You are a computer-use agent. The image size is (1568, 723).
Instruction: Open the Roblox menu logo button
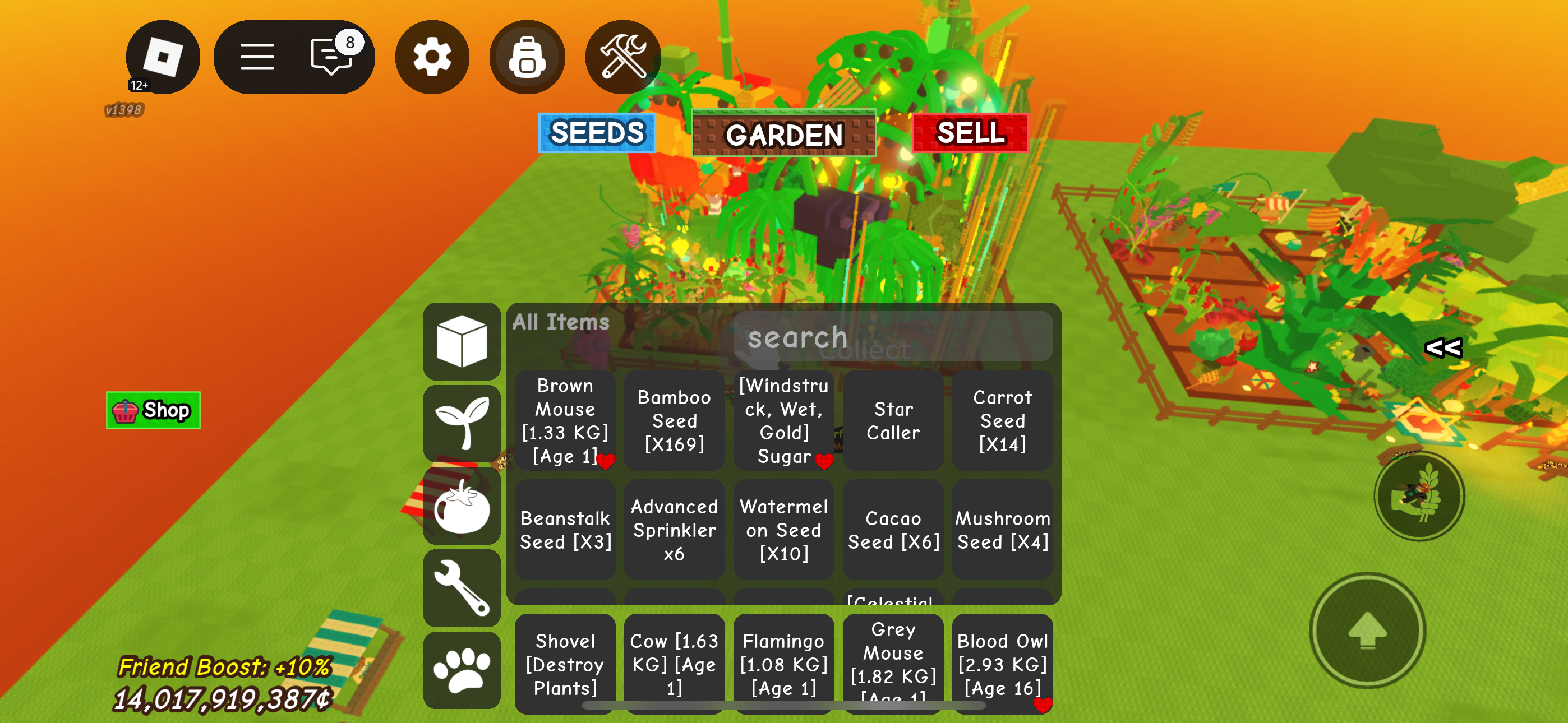pos(163,57)
